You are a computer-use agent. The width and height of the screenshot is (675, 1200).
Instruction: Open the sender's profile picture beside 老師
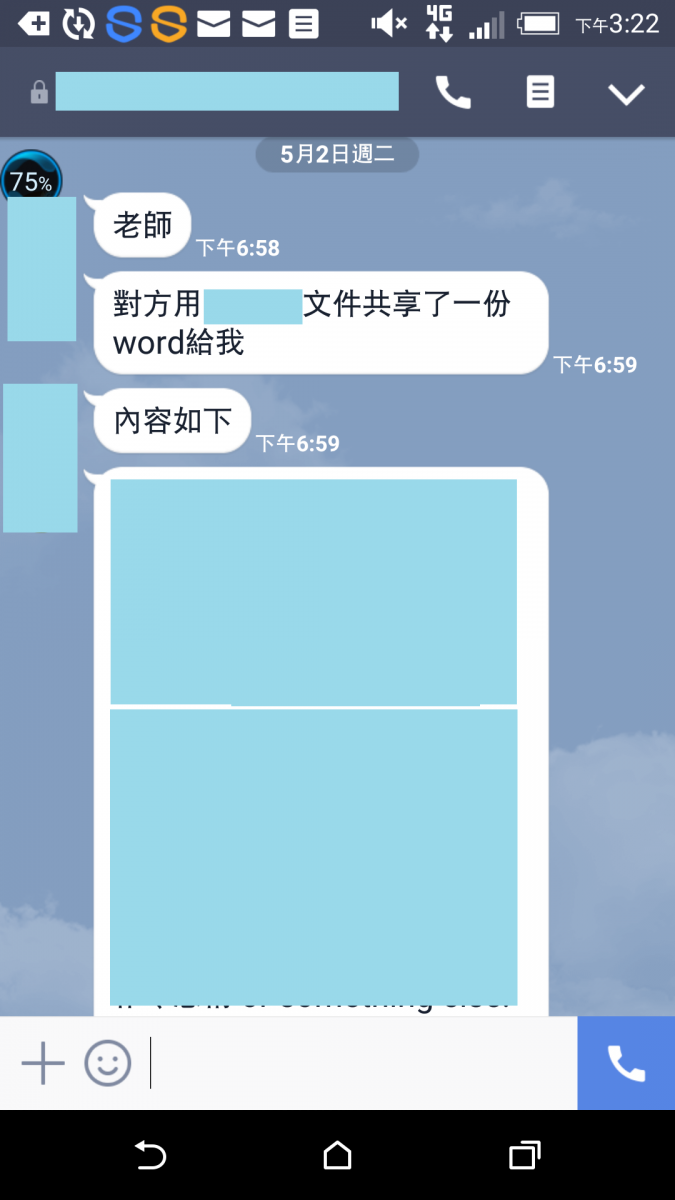pyautogui.click(x=41, y=268)
